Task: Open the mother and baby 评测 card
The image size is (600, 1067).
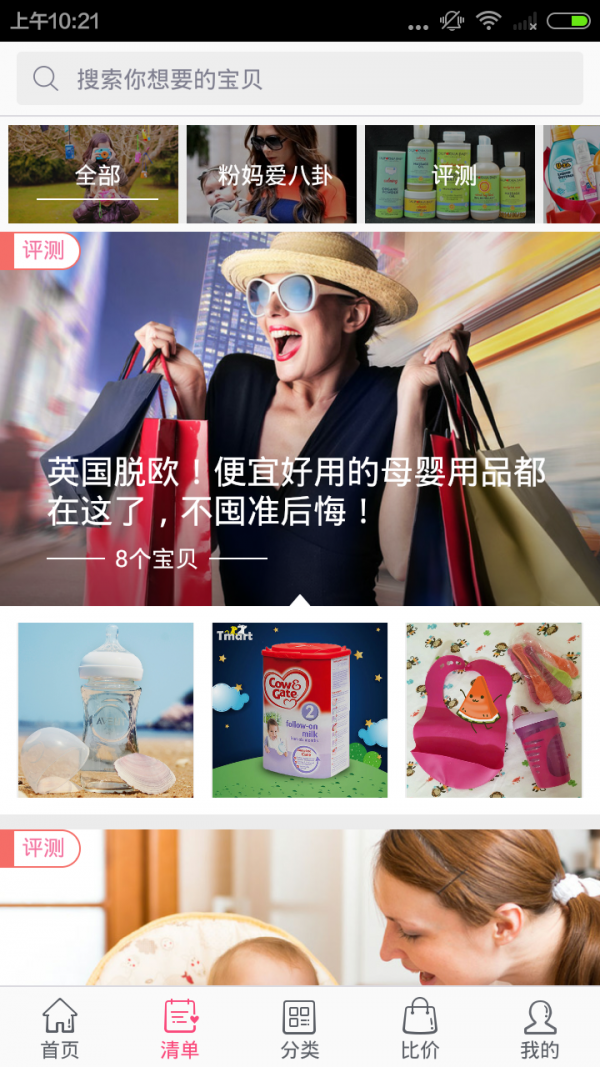Action: click(300, 910)
